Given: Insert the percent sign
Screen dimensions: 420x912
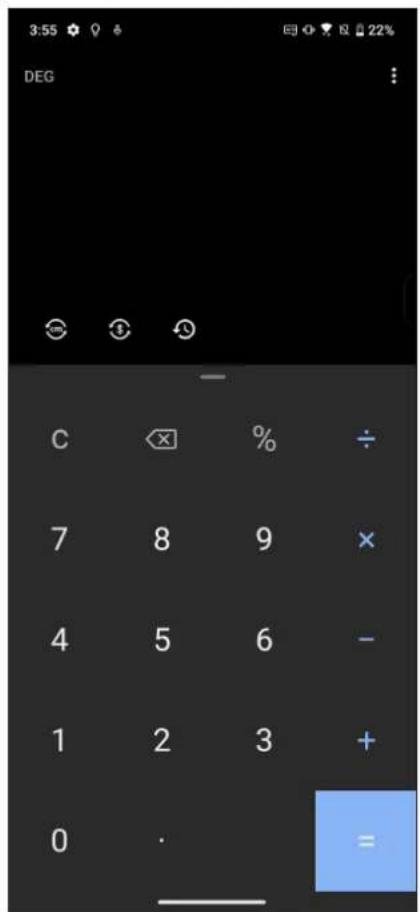Looking at the screenshot, I should point(264,439).
